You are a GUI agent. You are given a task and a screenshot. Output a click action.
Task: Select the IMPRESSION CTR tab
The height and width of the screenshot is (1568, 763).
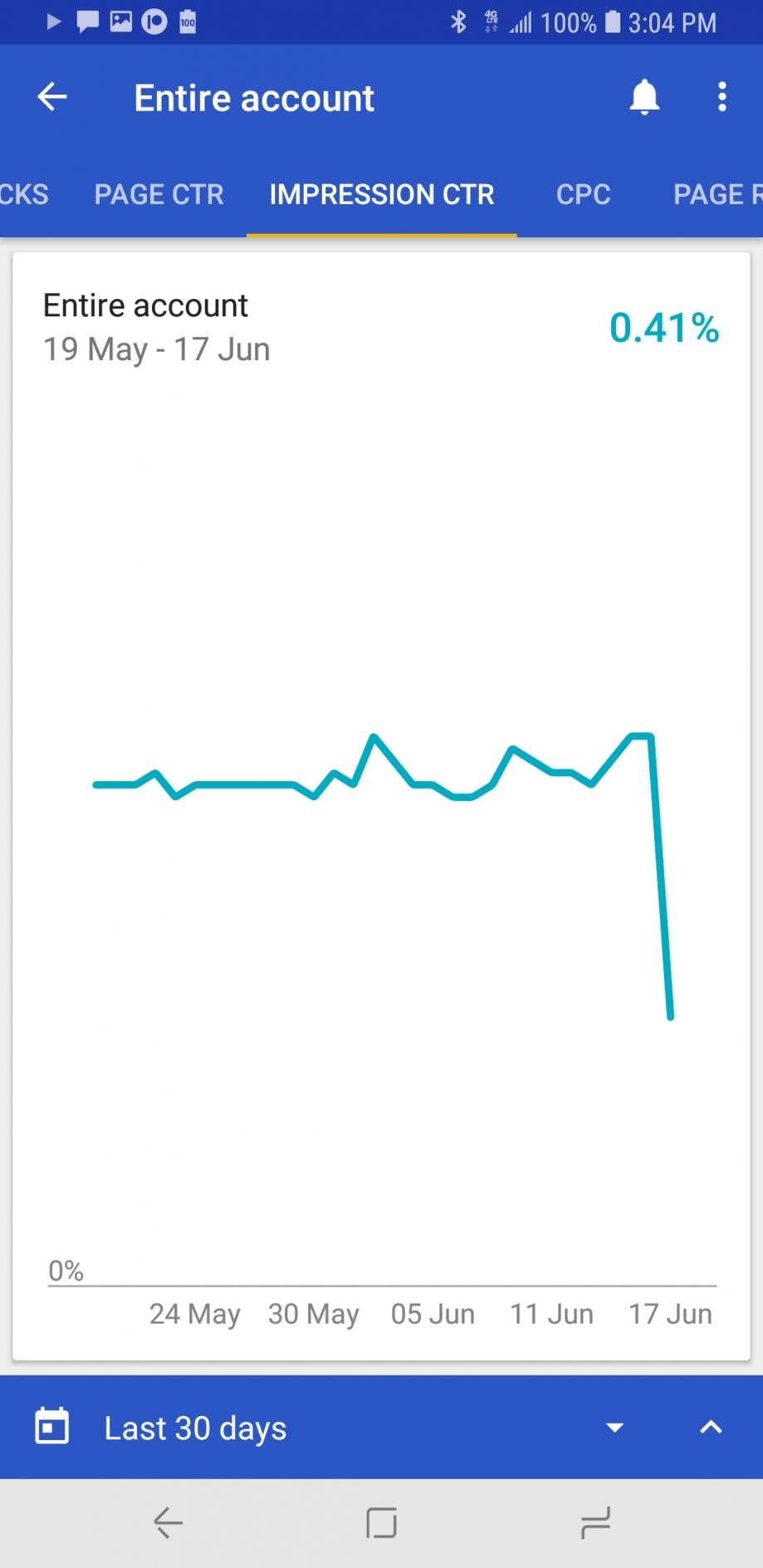tap(382, 194)
